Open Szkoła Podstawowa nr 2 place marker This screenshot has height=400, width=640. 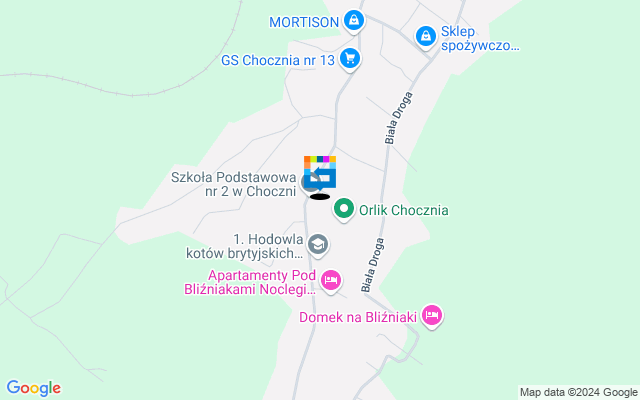click(x=308, y=183)
